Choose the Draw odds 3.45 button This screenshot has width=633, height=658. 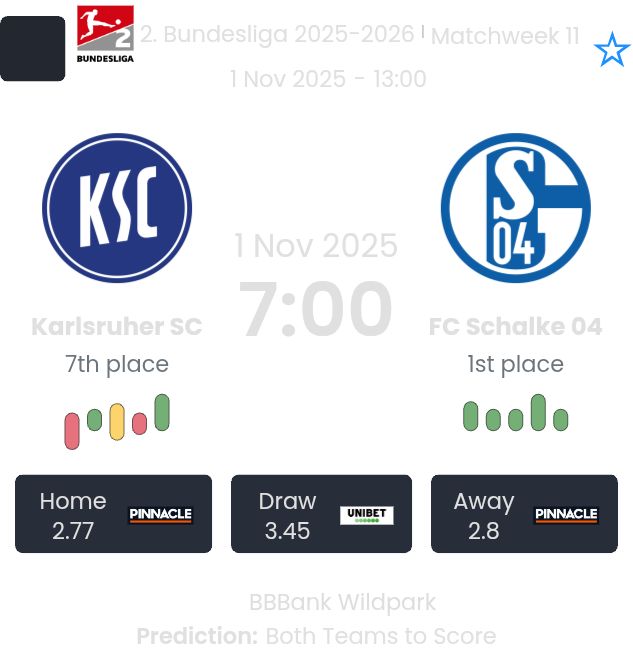point(321,514)
